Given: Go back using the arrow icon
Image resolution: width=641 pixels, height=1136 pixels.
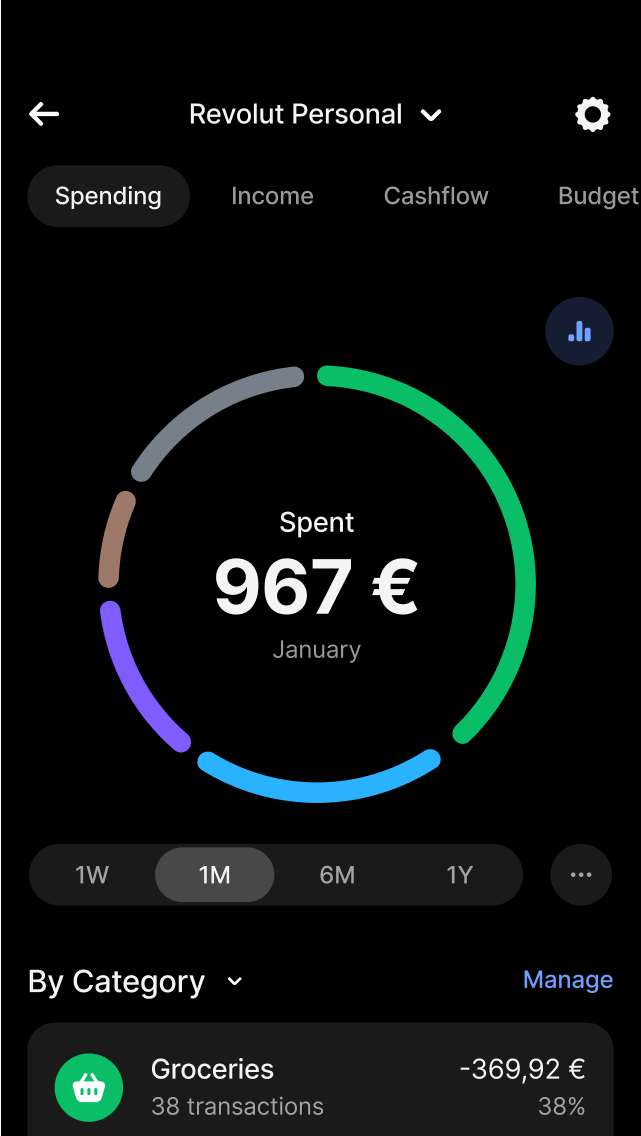Looking at the screenshot, I should pos(44,114).
